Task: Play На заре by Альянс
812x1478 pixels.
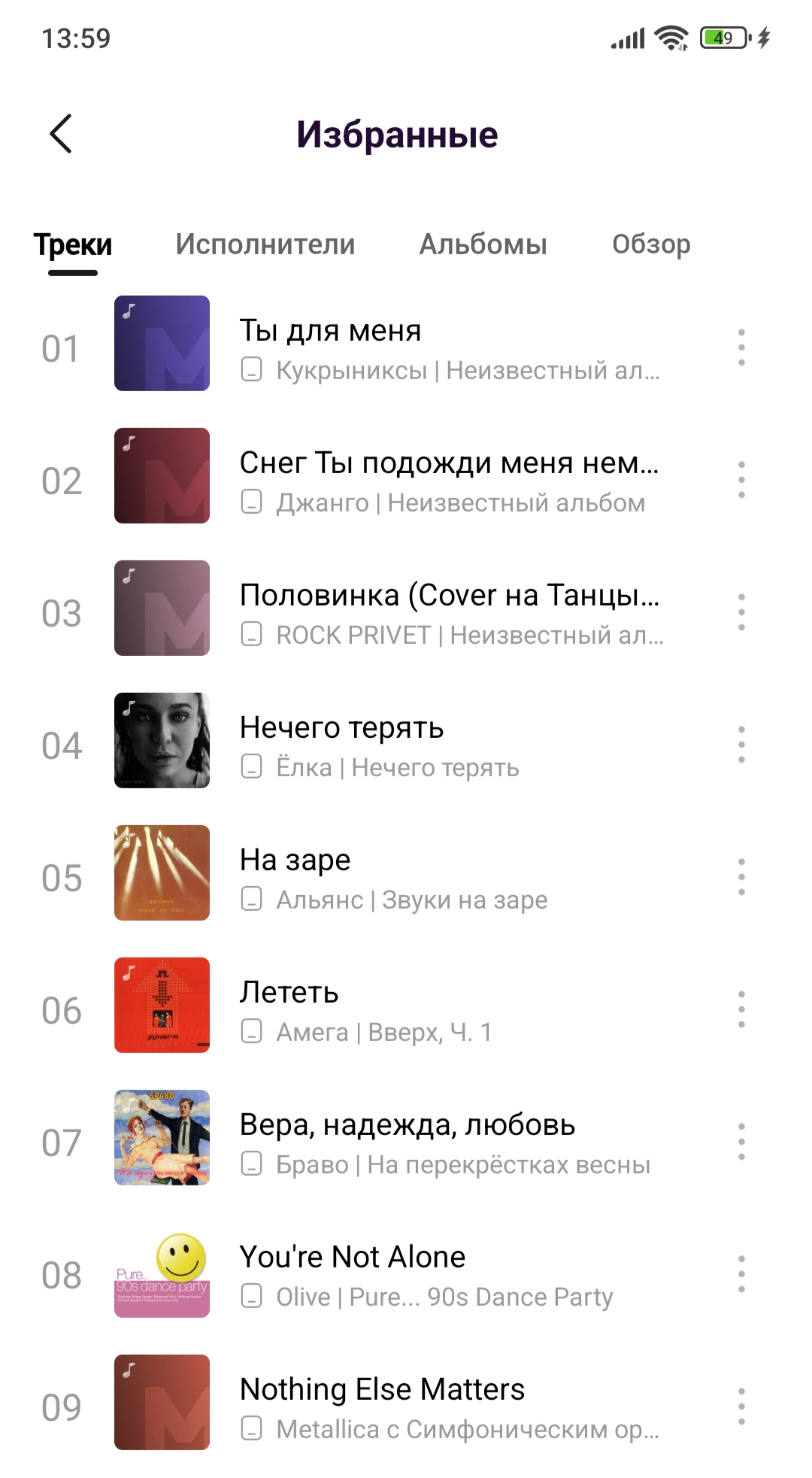Action: pos(406,878)
